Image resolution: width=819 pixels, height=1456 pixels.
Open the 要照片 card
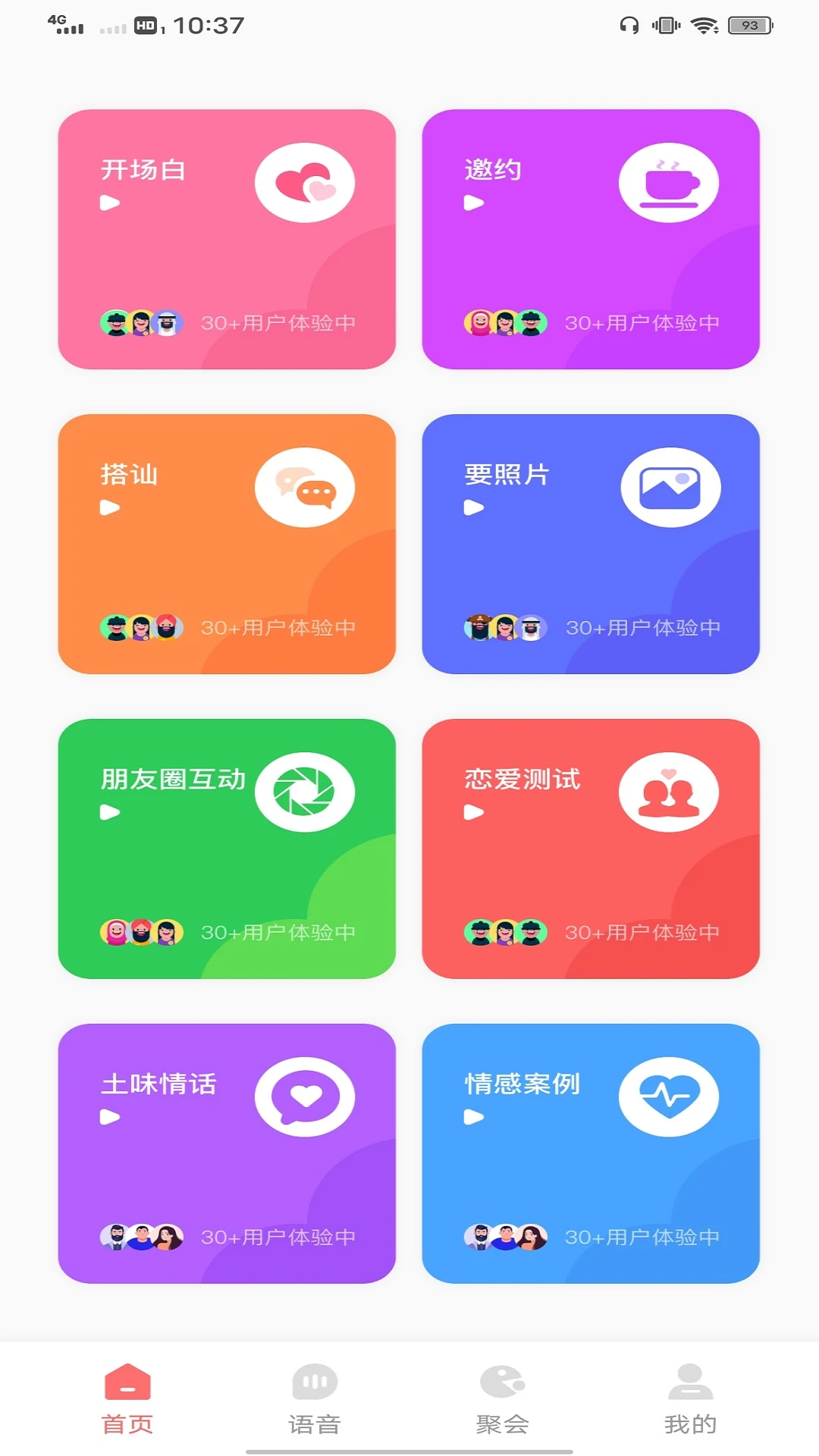[591, 544]
